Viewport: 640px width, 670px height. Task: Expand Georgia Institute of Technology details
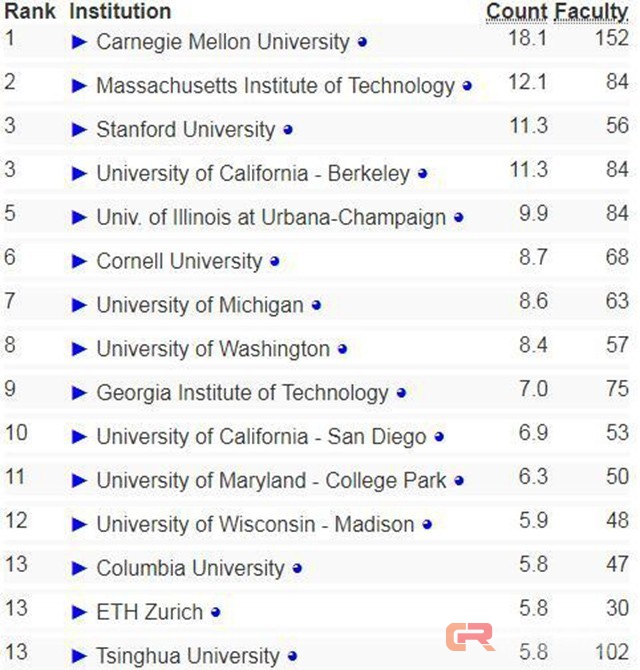[x=80, y=394]
